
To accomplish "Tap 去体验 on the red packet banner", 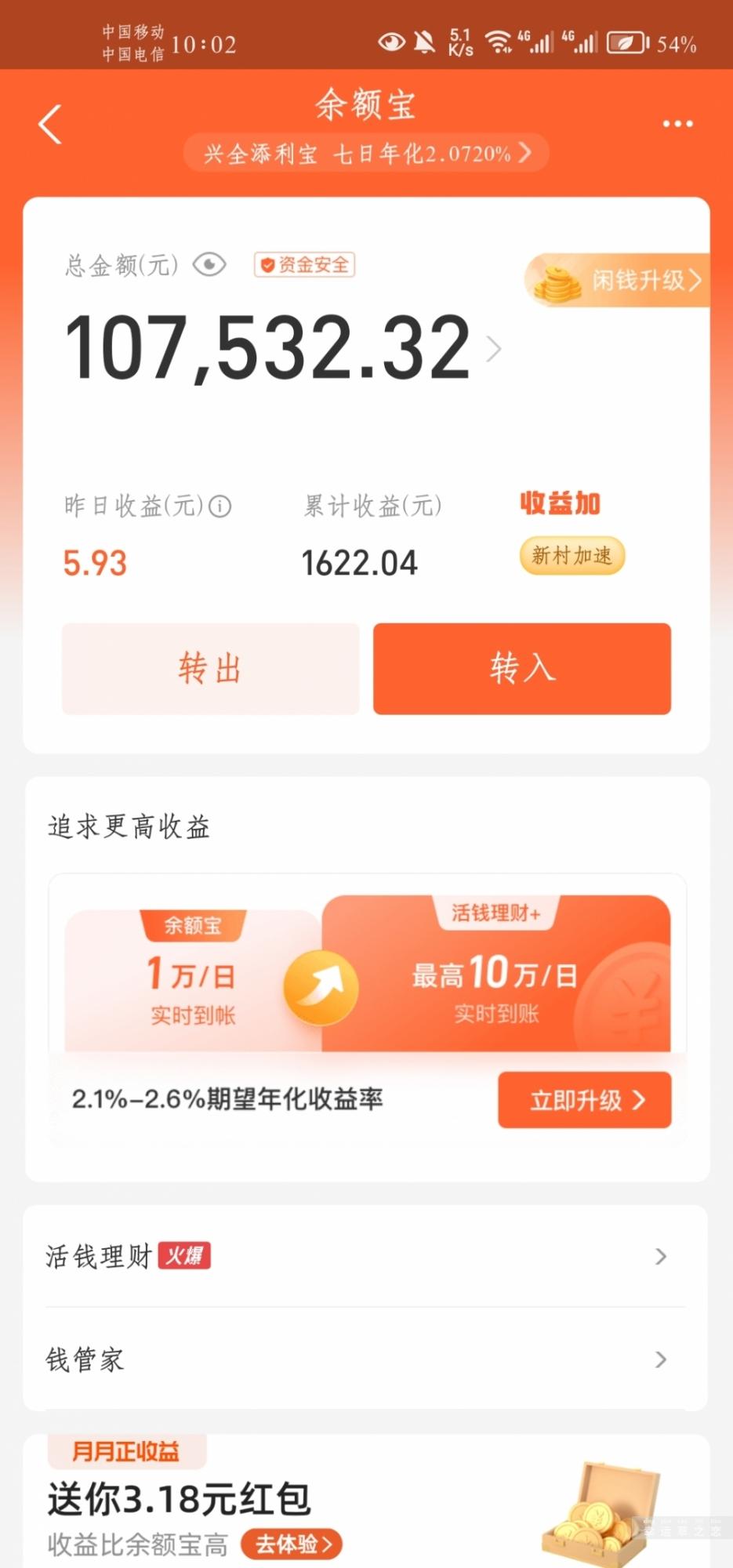I will (292, 1544).
